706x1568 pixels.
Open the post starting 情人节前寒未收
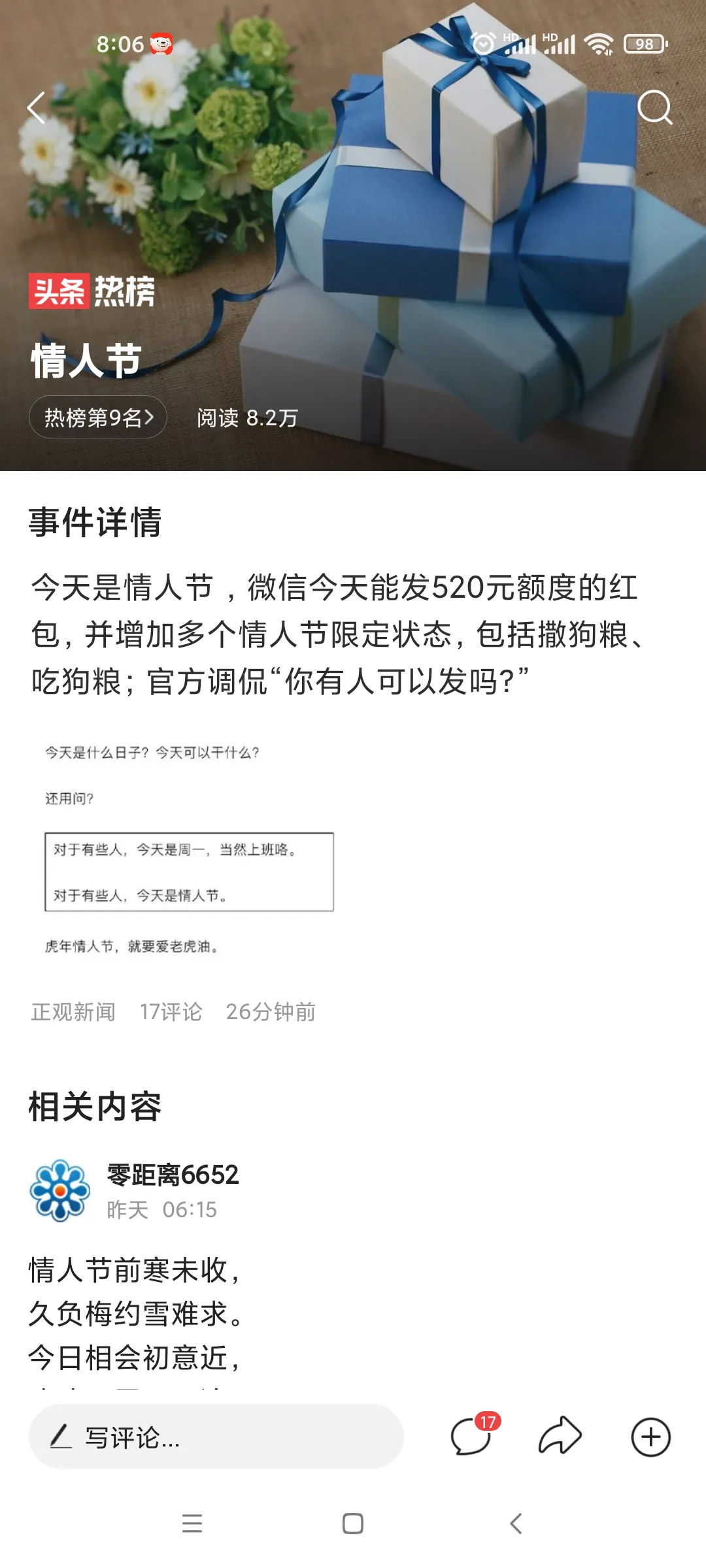135,1313
